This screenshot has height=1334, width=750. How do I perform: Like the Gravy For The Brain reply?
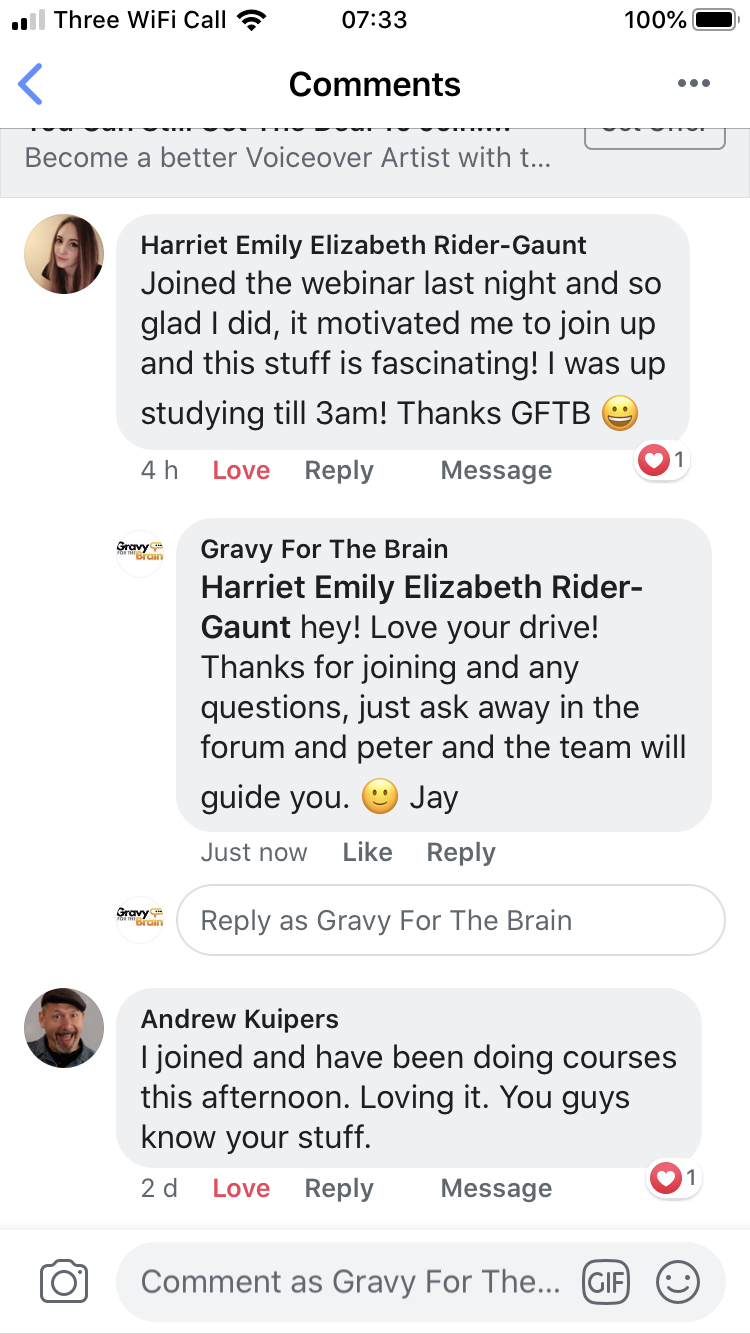367,852
